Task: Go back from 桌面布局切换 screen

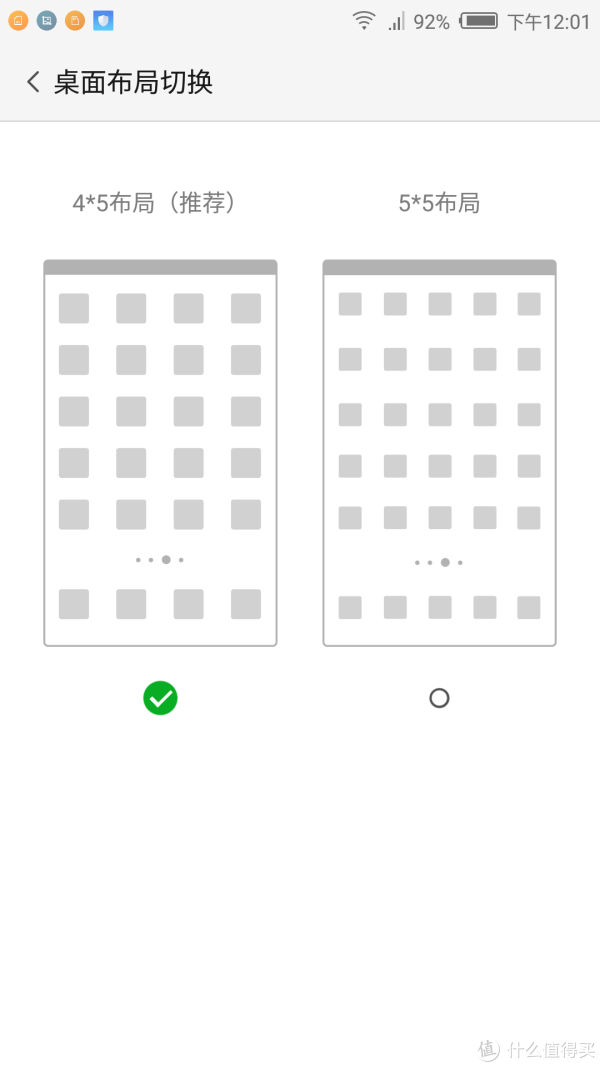Action: tap(33, 82)
